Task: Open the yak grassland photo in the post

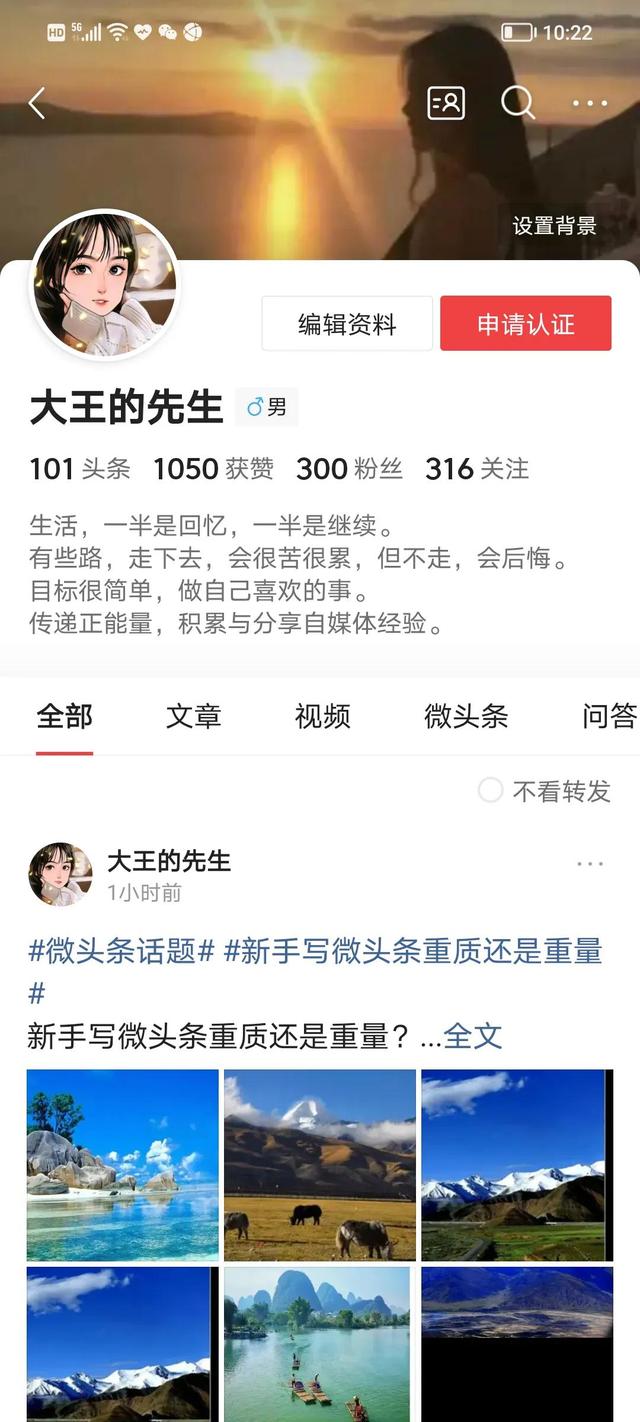Action: pyautogui.click(x=319, y=1165)
